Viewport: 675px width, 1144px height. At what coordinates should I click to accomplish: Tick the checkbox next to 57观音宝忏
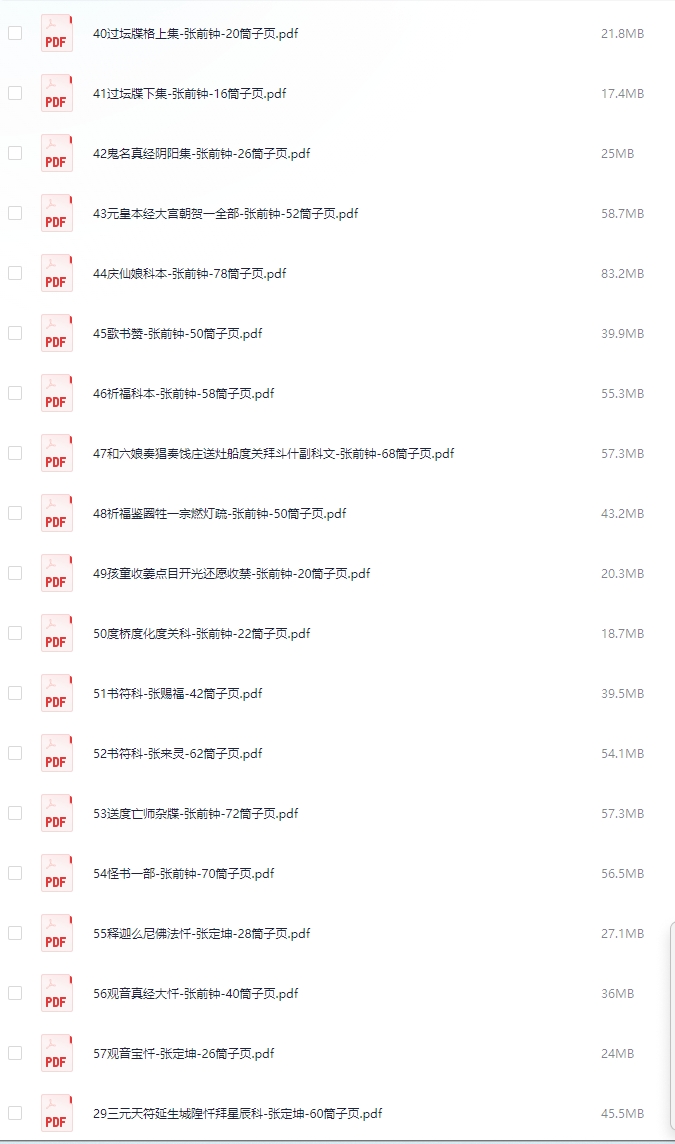(x=15, y=1053)
